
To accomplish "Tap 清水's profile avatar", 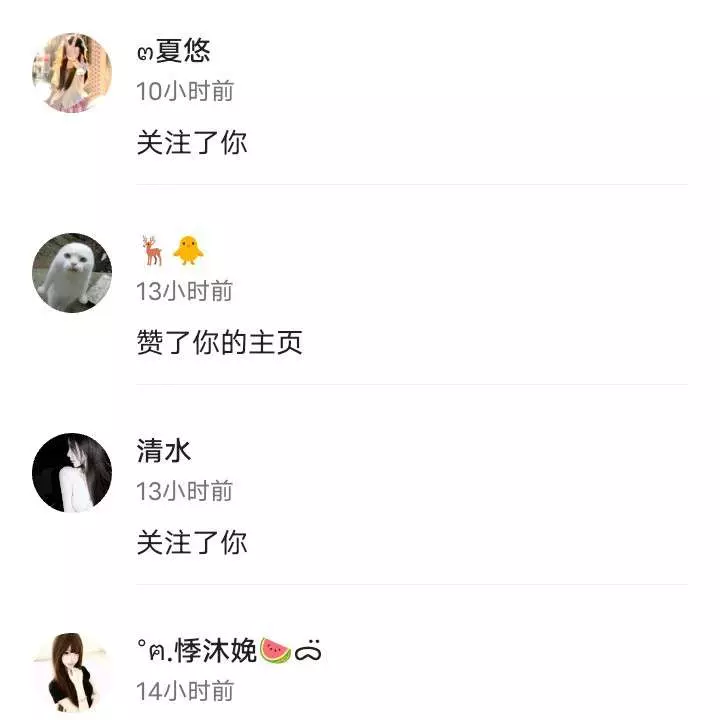I will [x=72, y=473].
